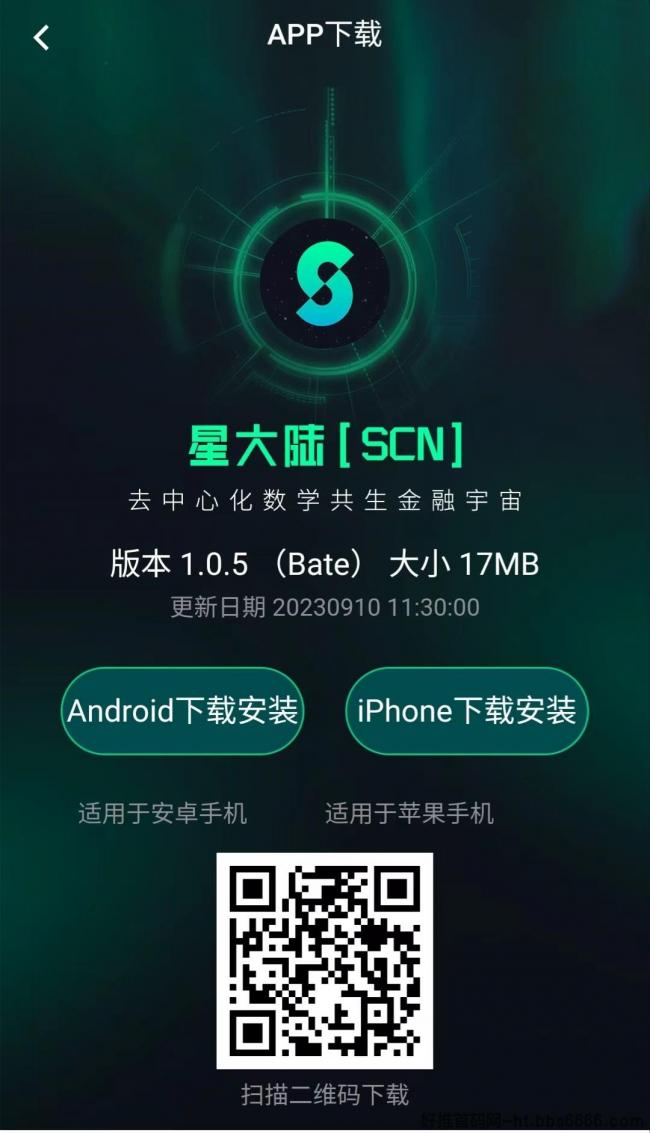Tap the Android下载安装 button
650x1133 pixels.
pos(182,711)
